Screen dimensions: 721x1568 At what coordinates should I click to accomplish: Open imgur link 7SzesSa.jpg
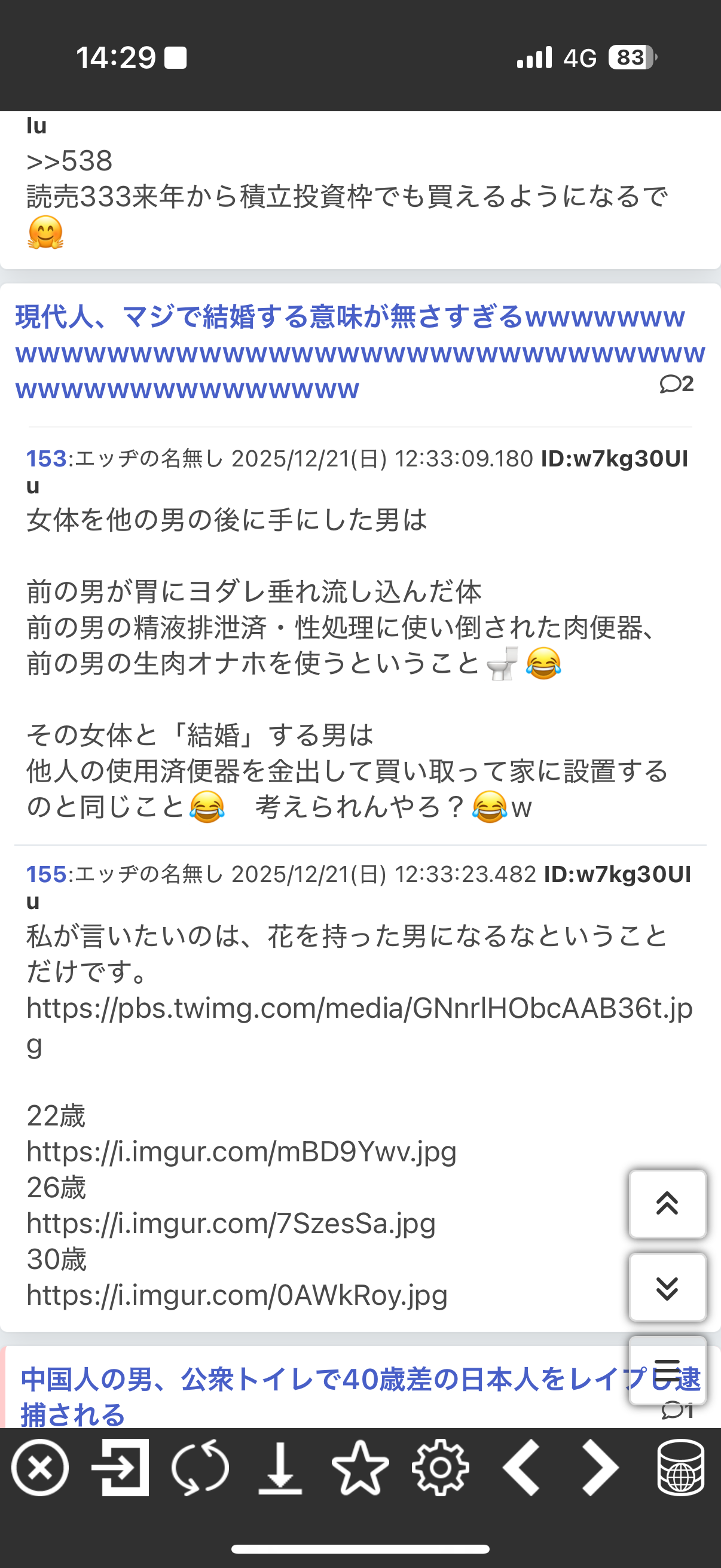point(231,1223)
